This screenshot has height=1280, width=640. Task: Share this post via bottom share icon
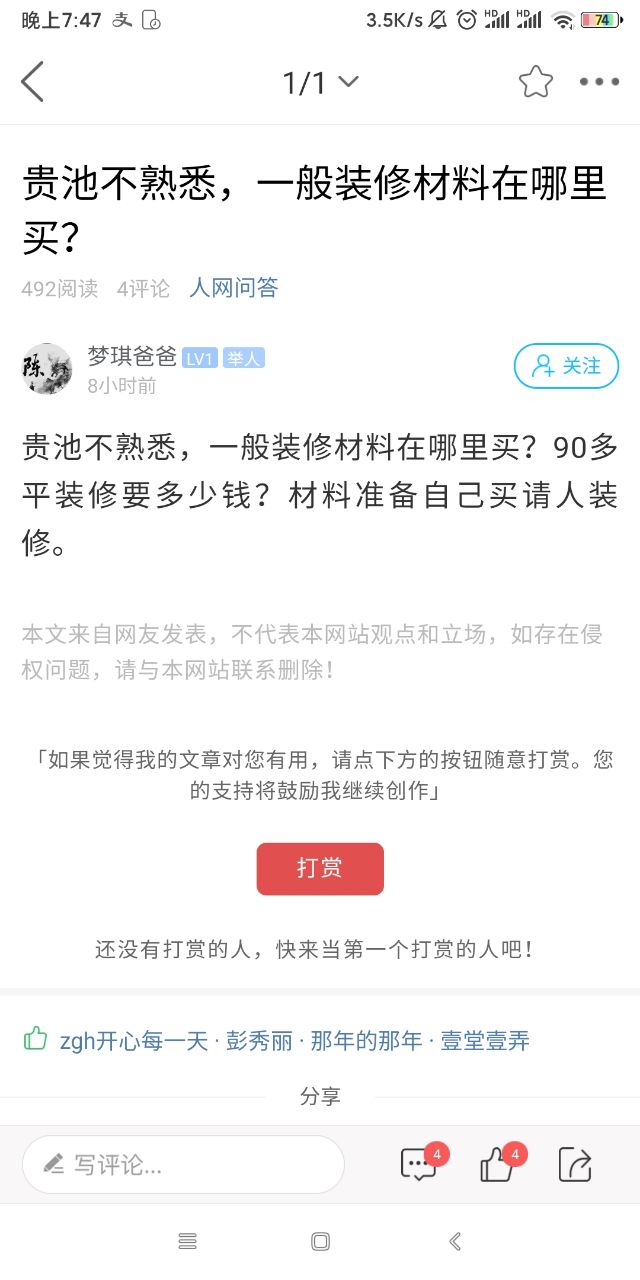click(575, 1164)
